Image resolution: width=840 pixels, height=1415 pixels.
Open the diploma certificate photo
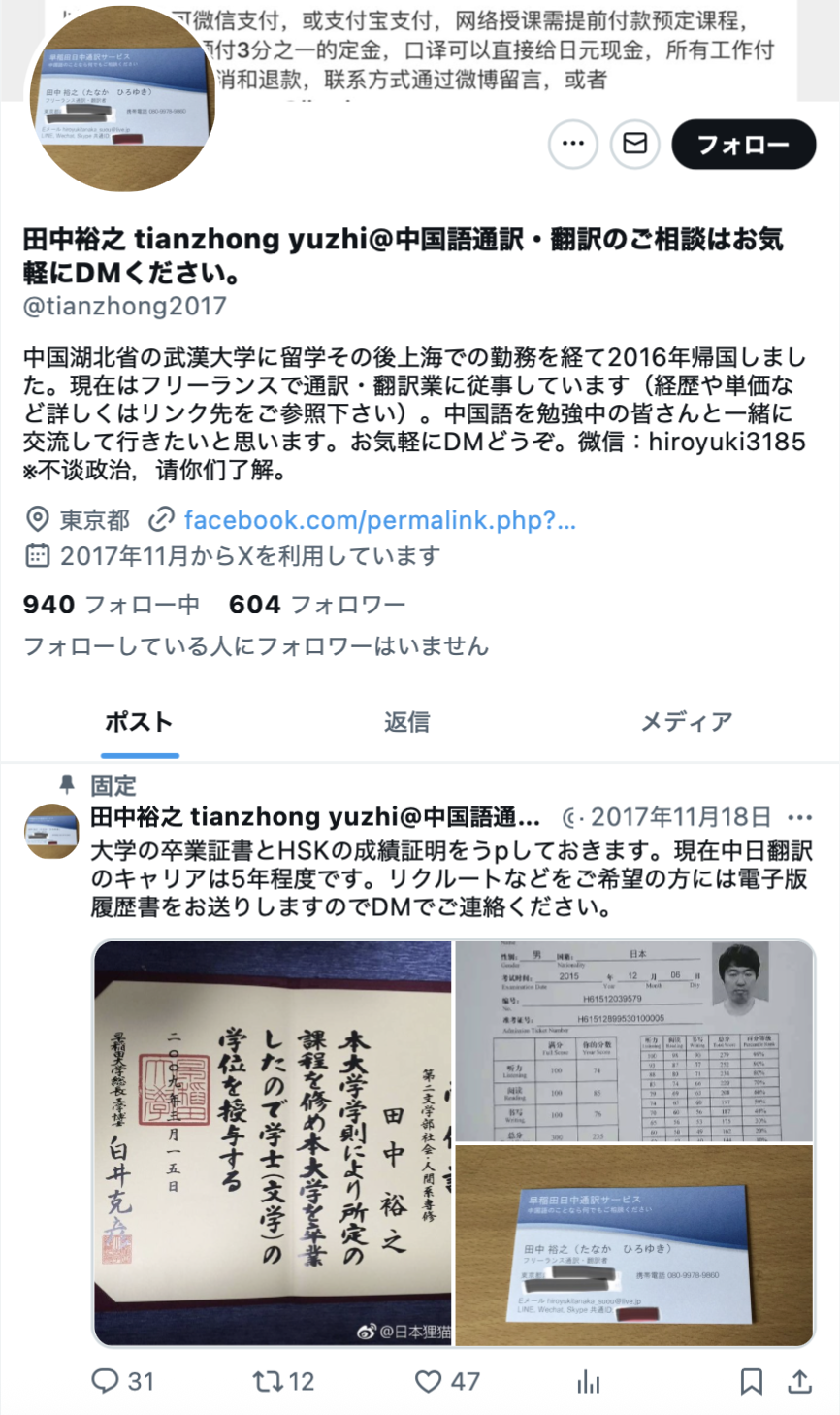click(273, 1143)
